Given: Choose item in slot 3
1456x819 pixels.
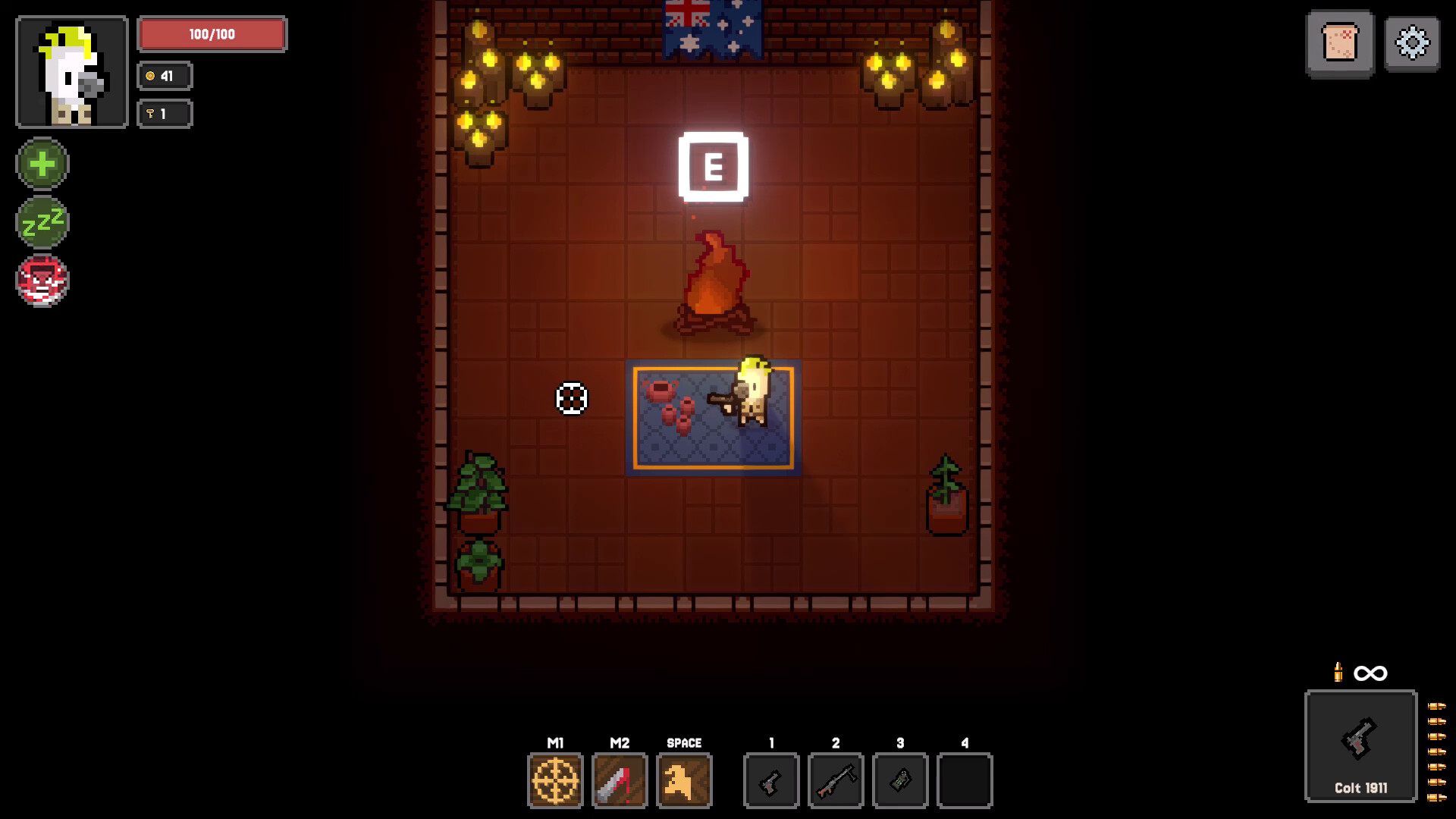Looking at the screenshot, I should pos(900,780).
